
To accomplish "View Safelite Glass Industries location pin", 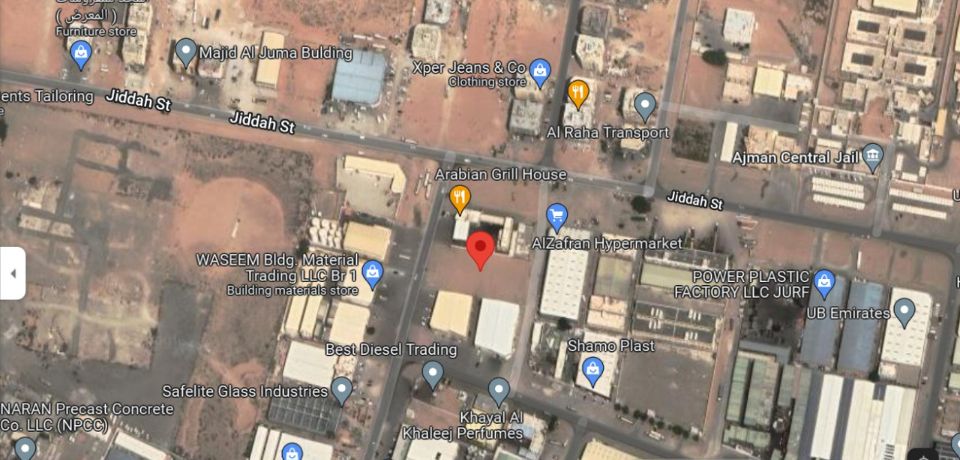I will pyautogui.click(x=343, y=389).
